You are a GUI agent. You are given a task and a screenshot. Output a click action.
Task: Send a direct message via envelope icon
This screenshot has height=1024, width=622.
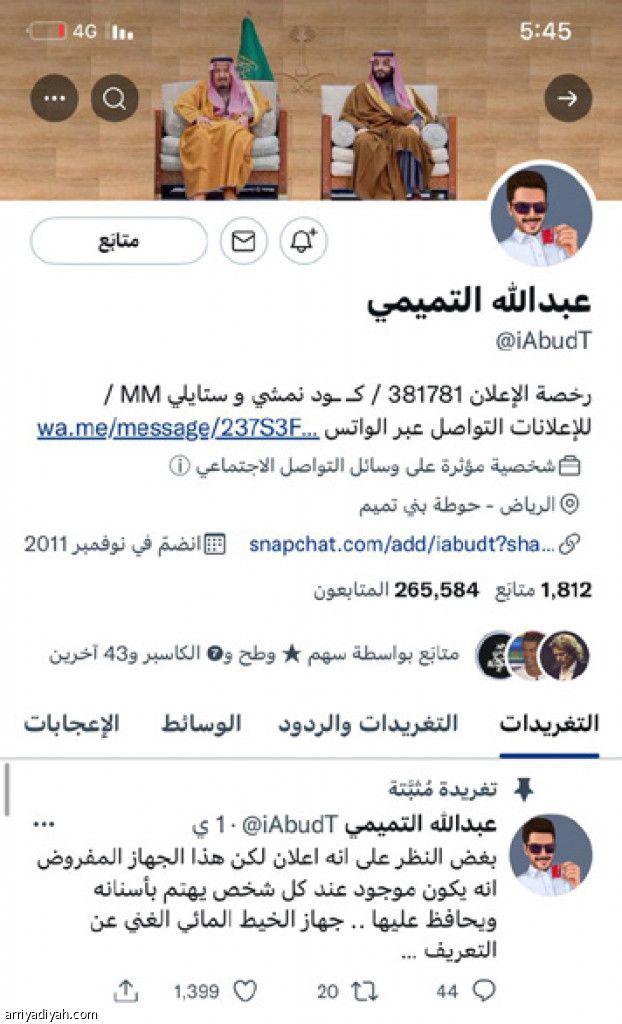click(244, 241)
